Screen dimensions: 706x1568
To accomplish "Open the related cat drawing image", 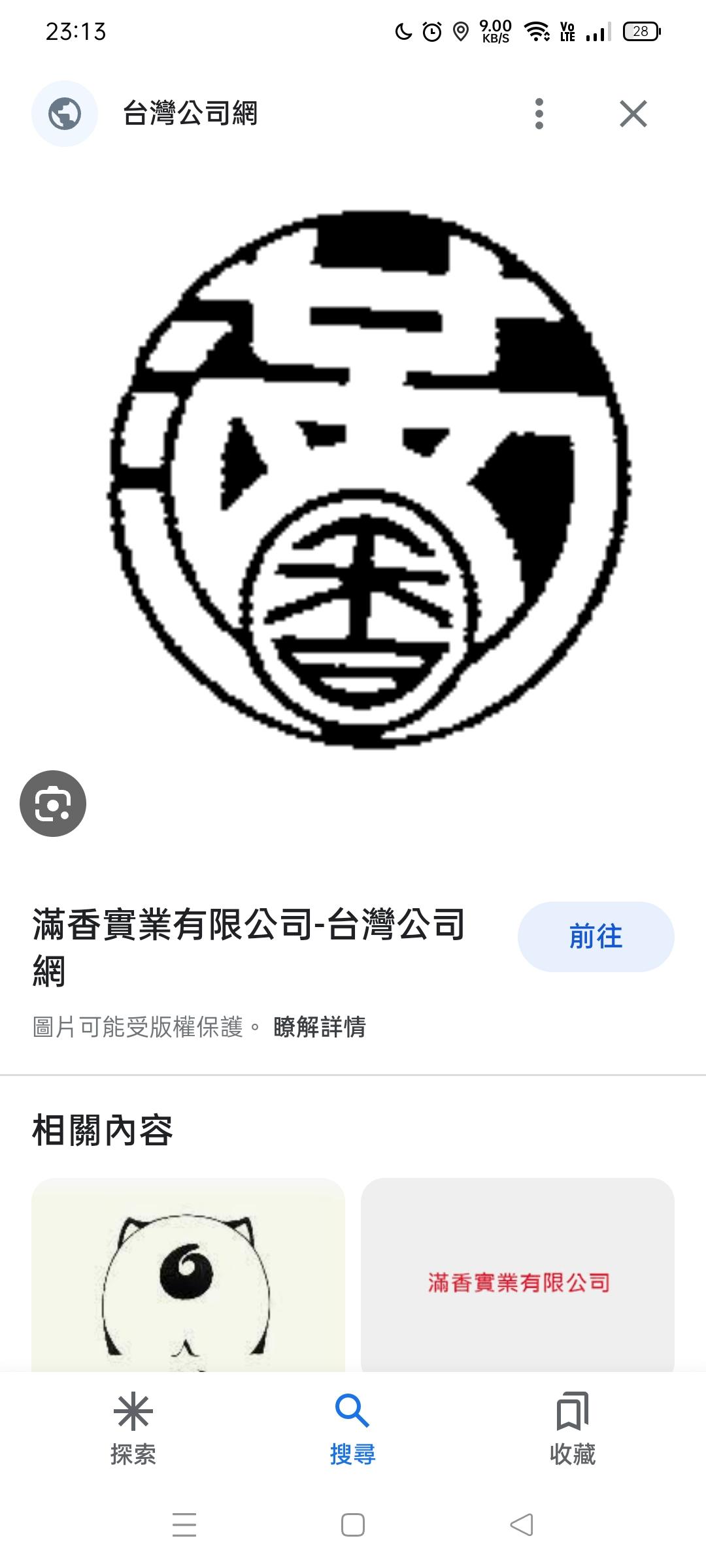I will coord(188,1274).
